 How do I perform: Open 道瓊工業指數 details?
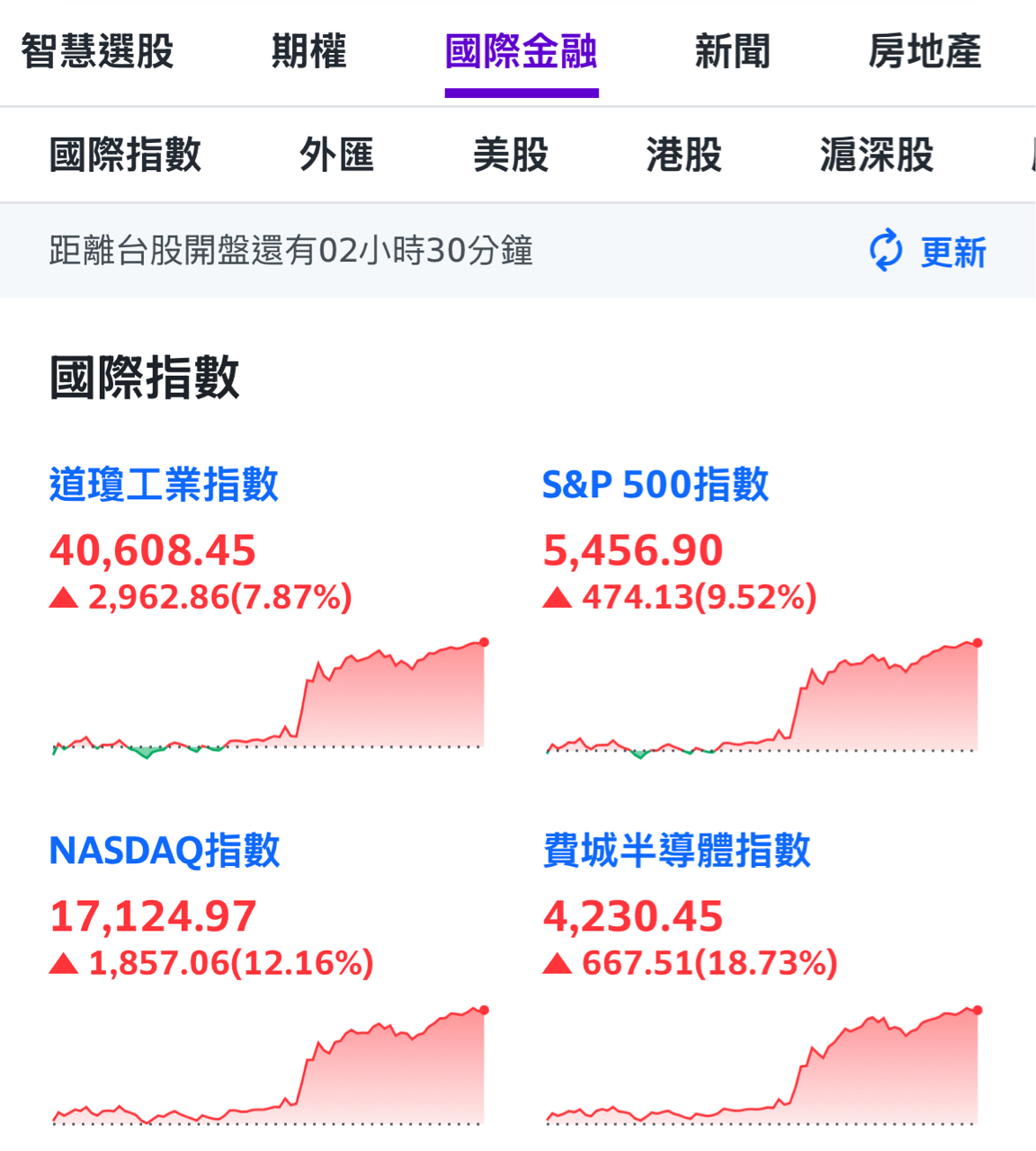[x=164, y=485]
